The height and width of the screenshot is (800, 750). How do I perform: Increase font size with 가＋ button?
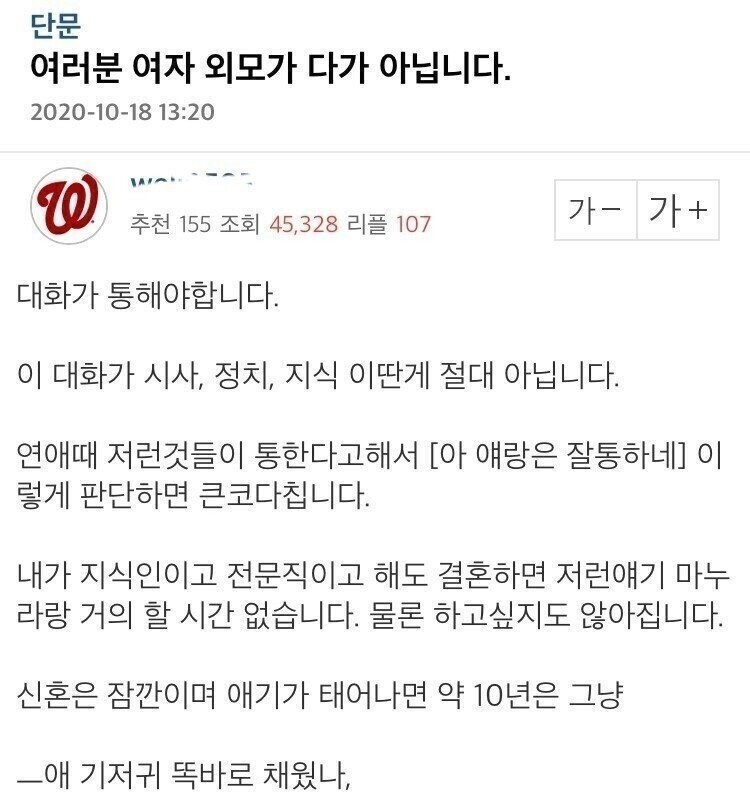point(678,211)
